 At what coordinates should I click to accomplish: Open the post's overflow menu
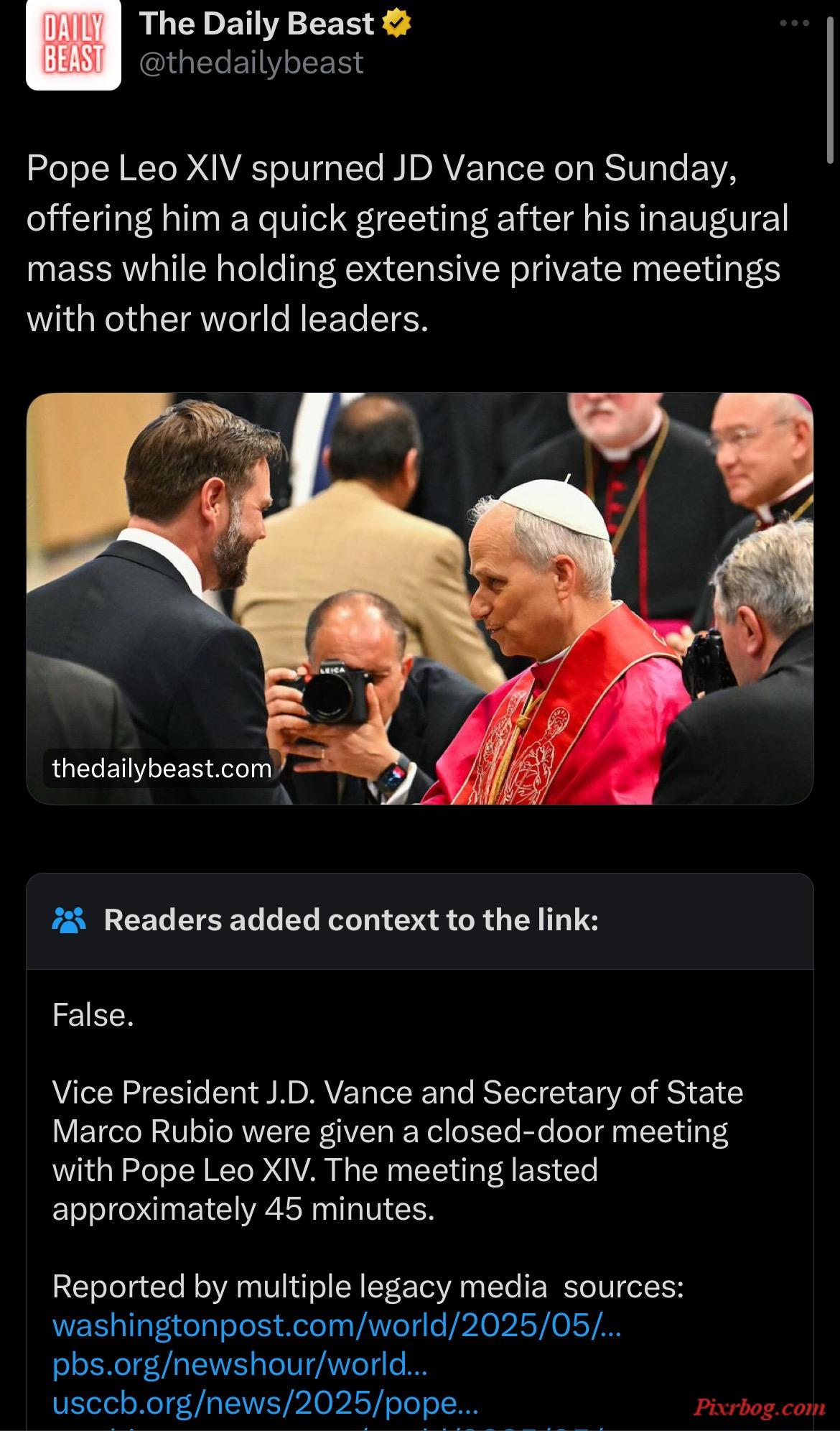[x=795, y=24]
